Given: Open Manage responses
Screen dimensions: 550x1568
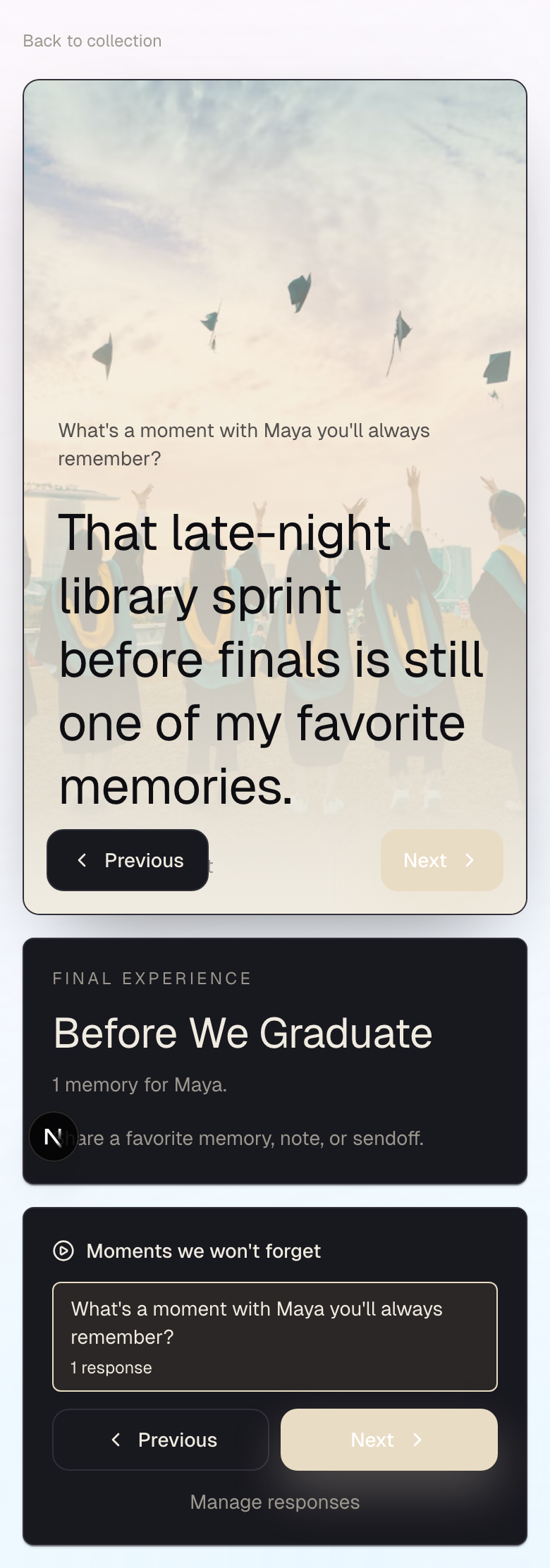Looking at the screenshot, I should [275, 1502].
